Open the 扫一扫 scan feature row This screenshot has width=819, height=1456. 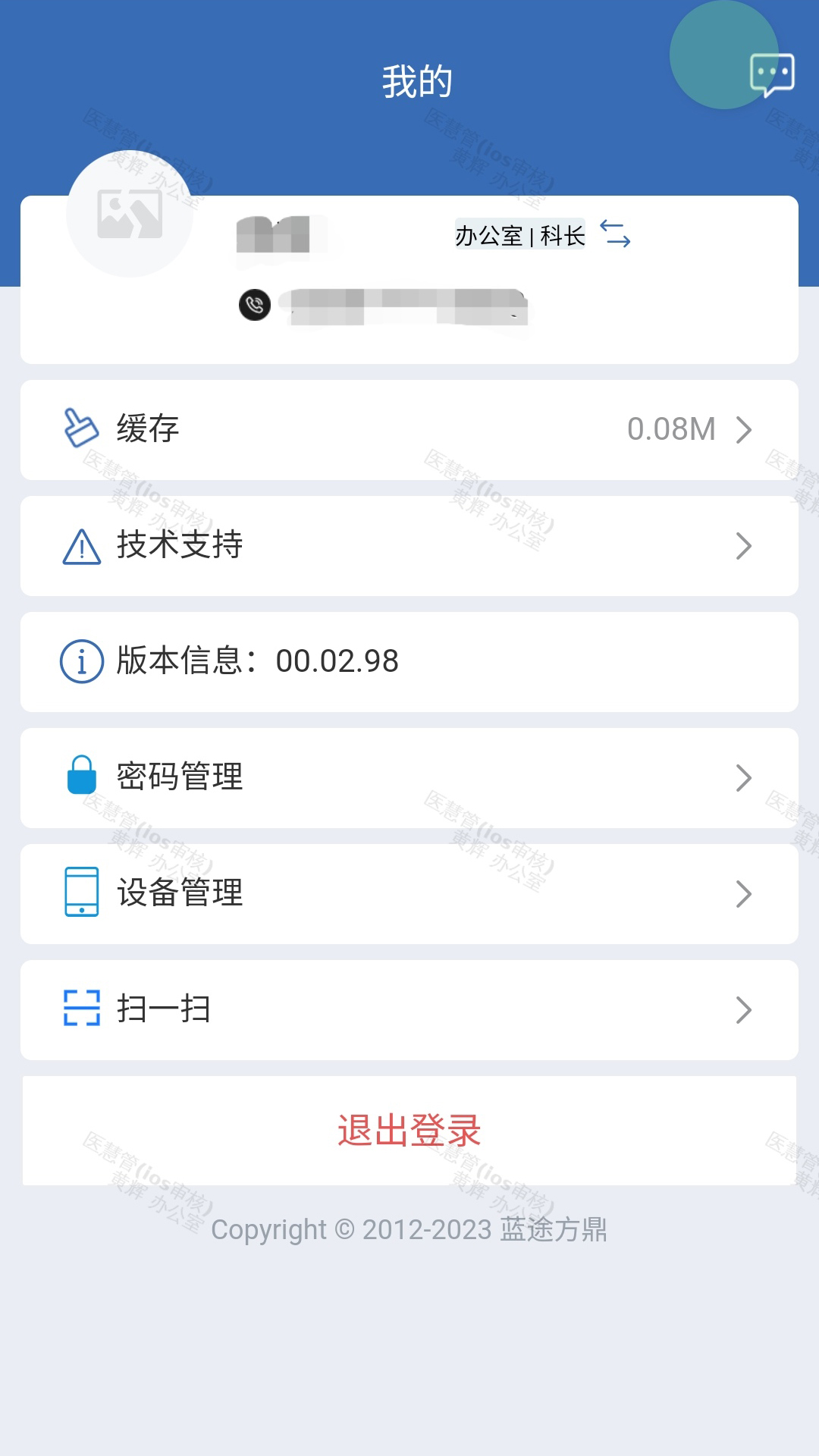pos(409,1009)
